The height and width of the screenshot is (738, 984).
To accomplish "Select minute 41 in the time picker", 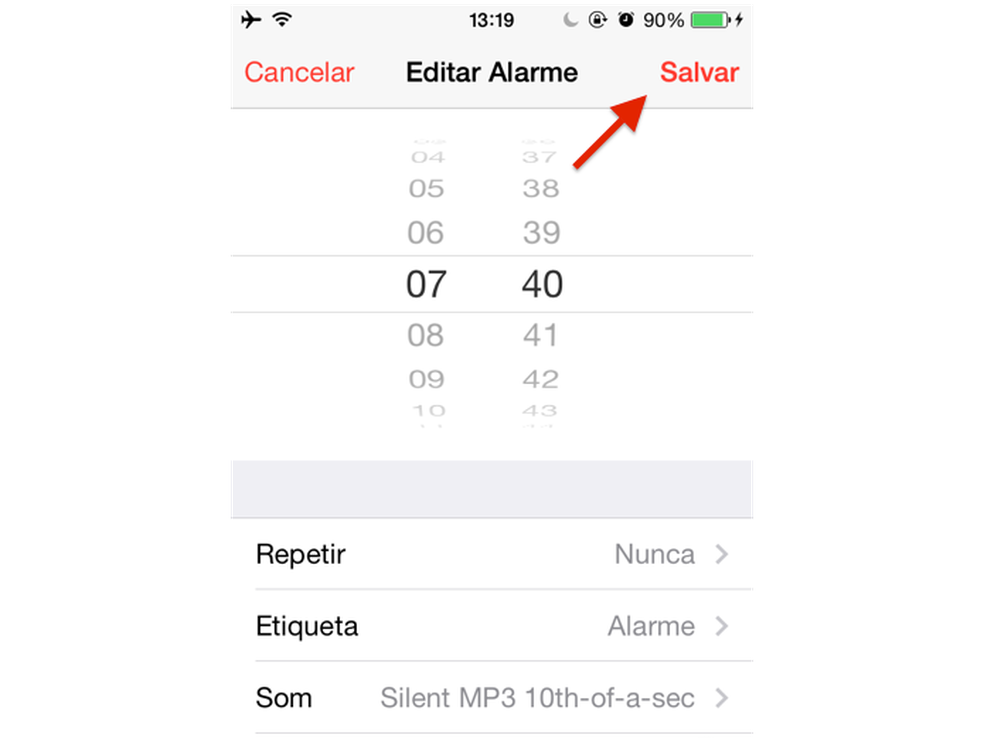I will click(541, 335).
